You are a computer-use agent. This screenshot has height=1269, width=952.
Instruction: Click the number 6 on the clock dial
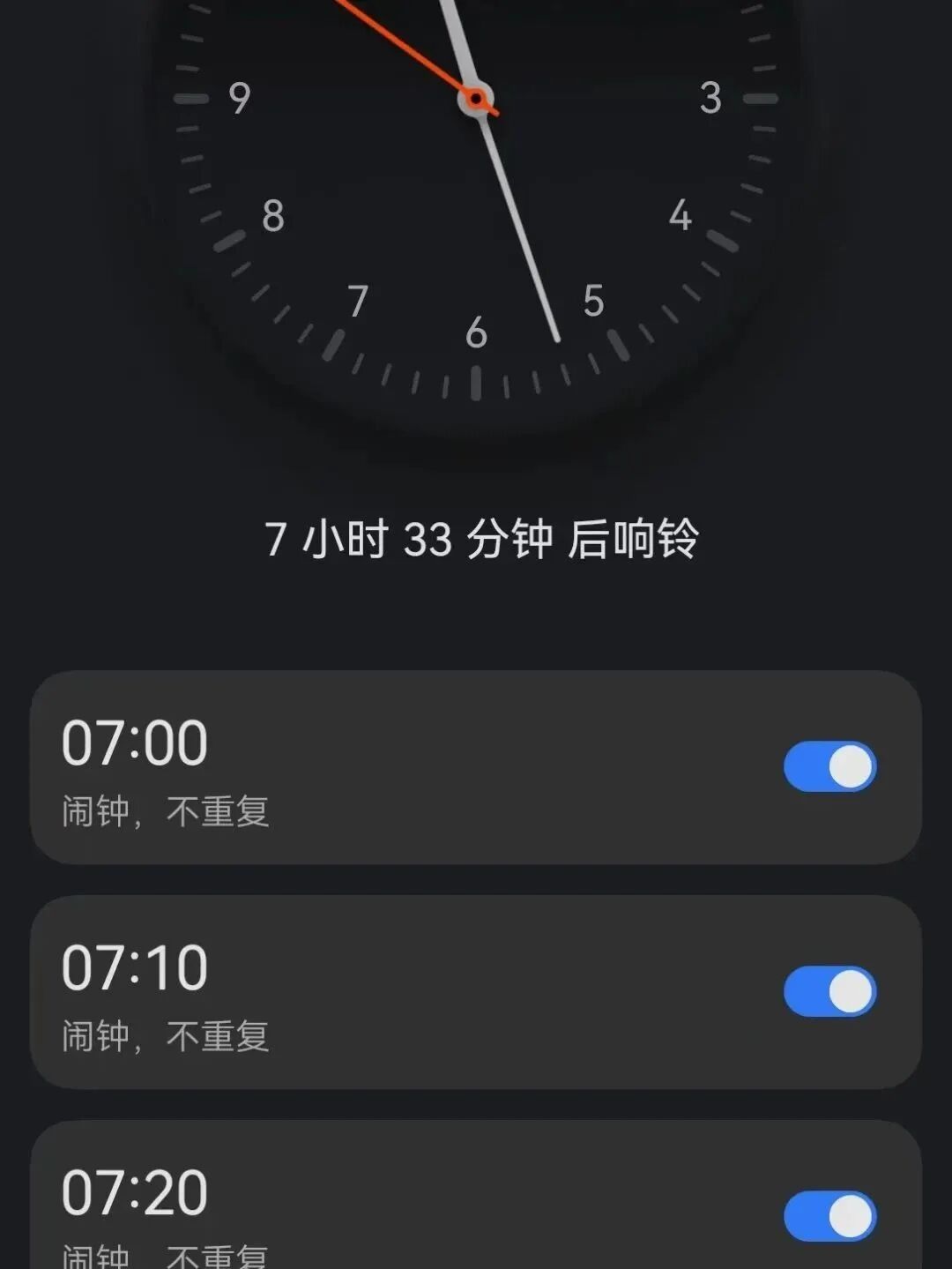476,333
